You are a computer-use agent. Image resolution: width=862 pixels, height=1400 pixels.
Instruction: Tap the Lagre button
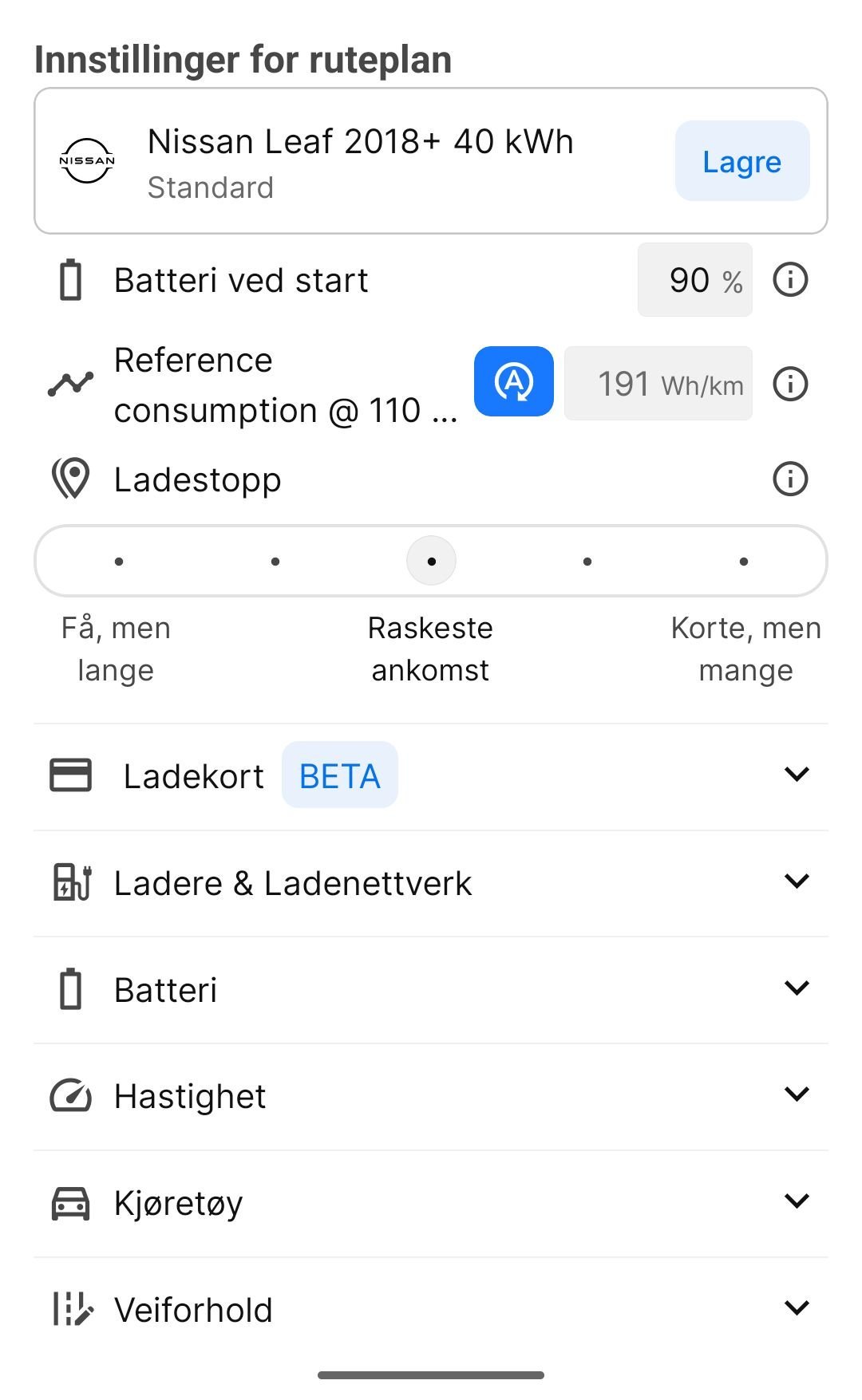pos(742,161)
